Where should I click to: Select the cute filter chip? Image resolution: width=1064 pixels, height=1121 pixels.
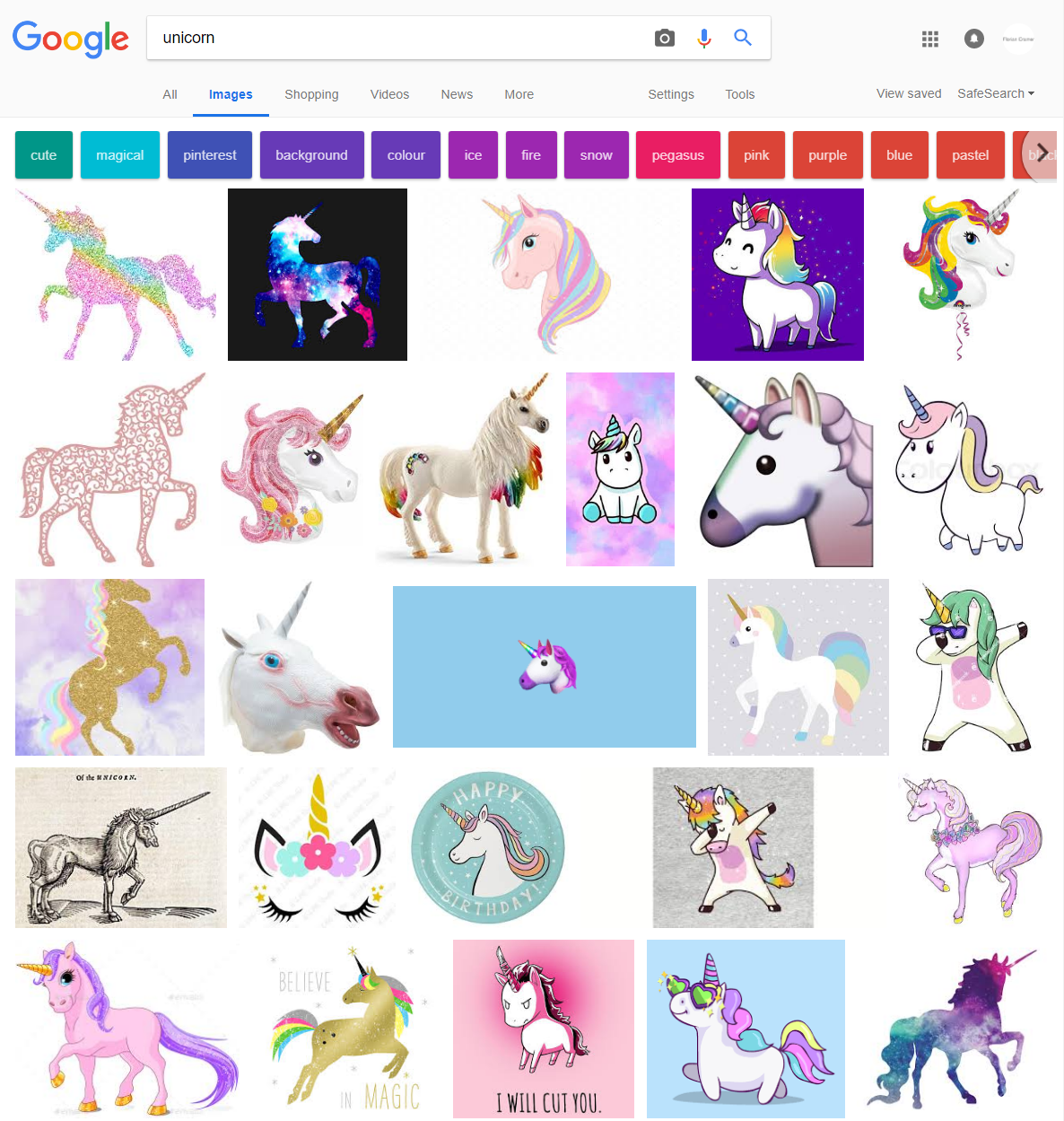pos(44,155)
